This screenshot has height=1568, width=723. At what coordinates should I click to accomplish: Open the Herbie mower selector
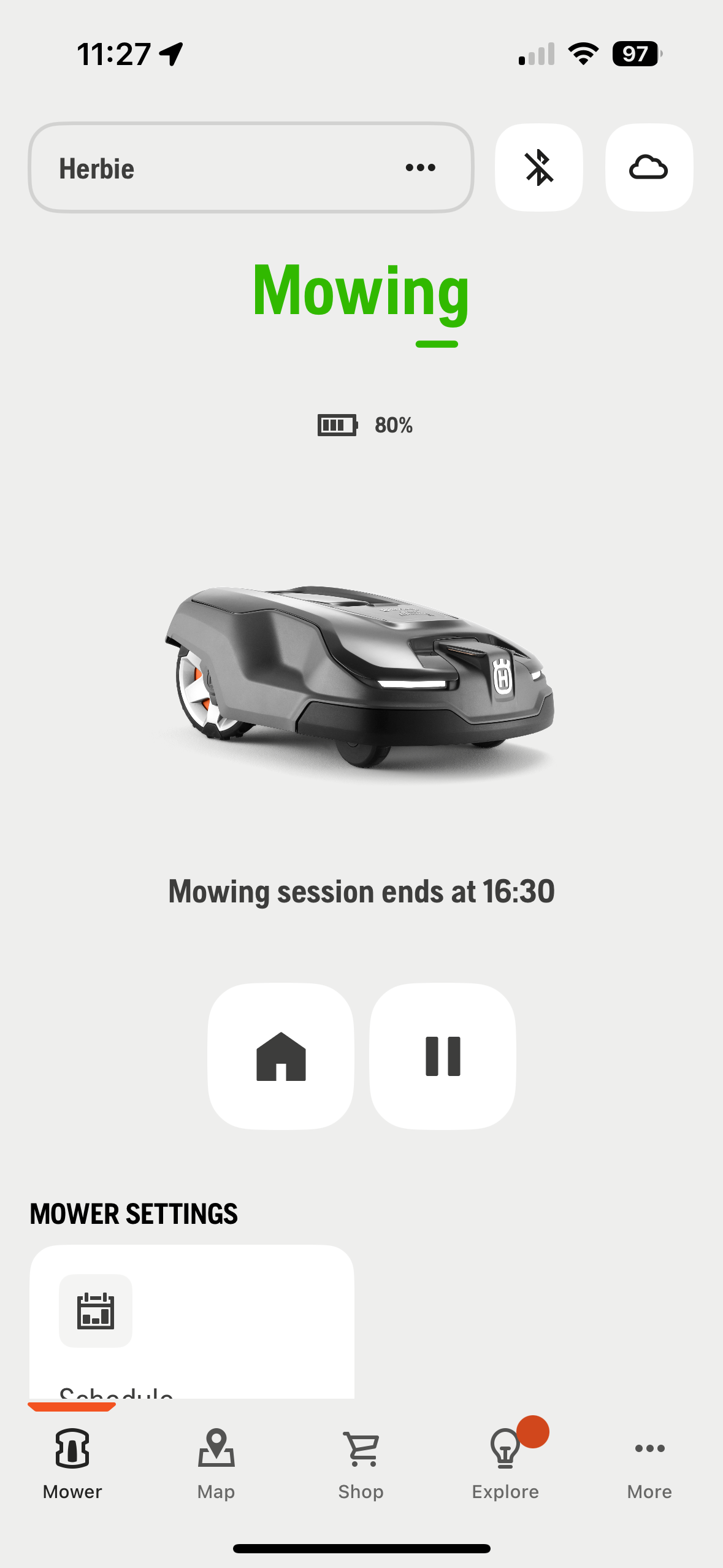pos(250,167)
